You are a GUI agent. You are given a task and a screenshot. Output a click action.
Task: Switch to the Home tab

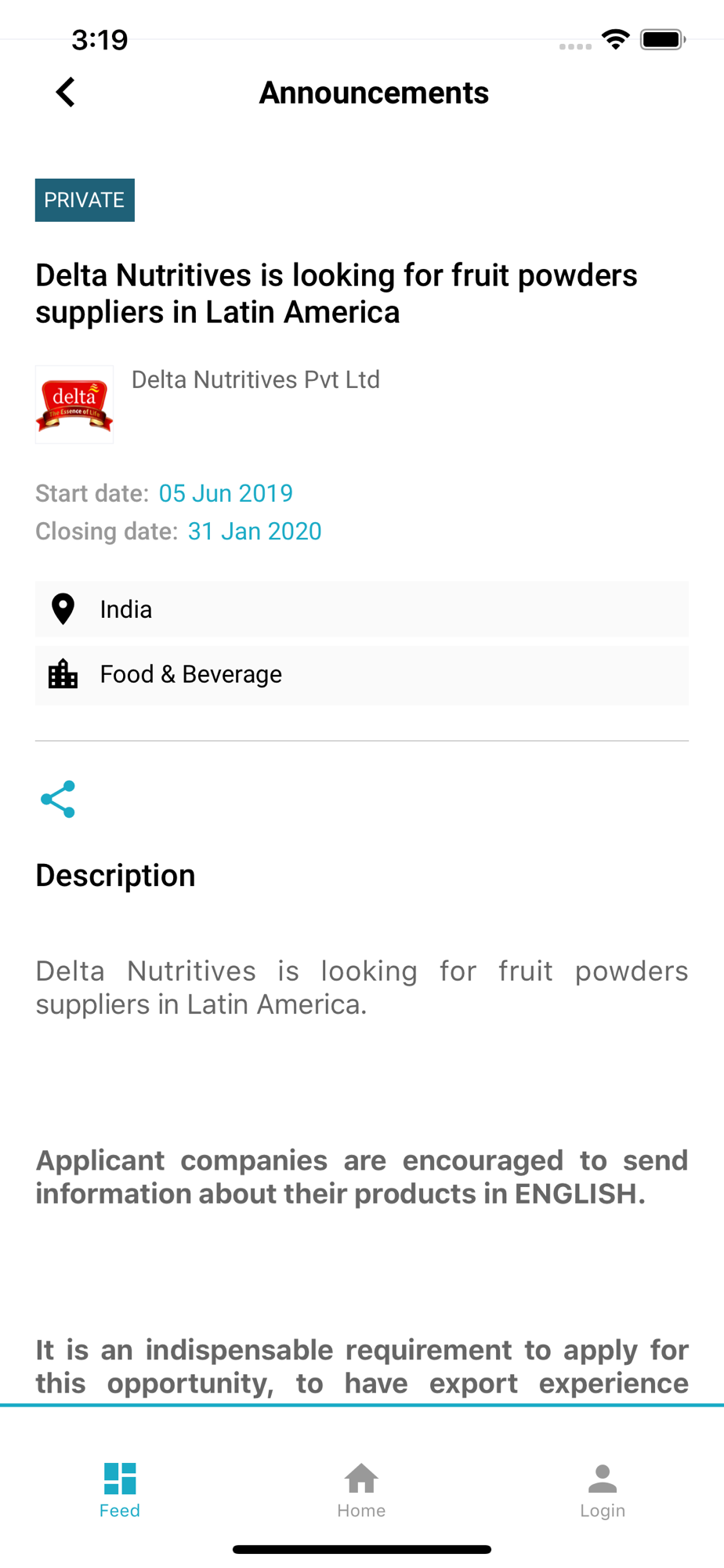click(x=361, y=1490)
